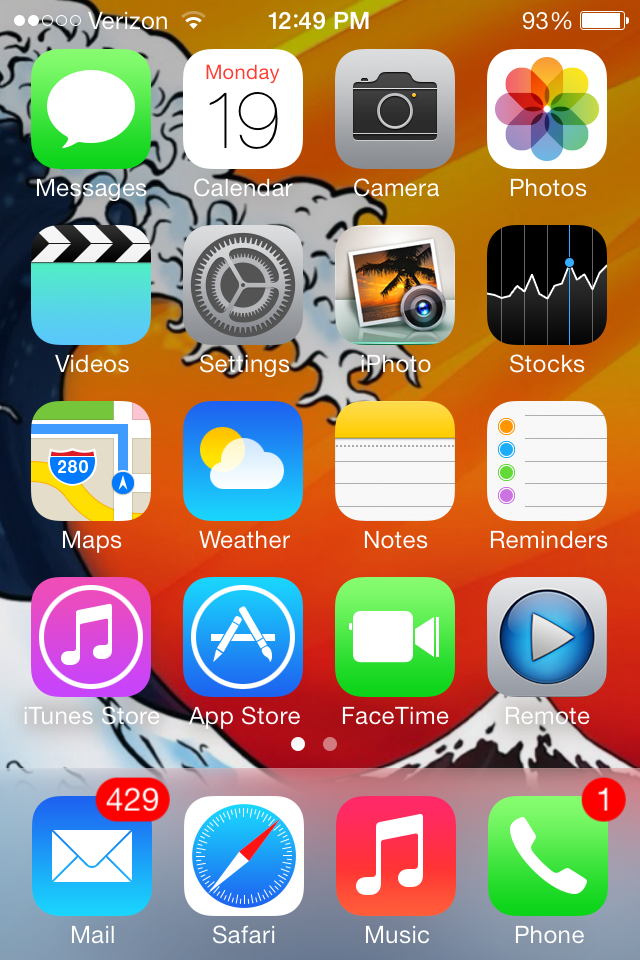Open Phone with one missed notification
This screenshot has height=960, width=640.
coord(547,856)
